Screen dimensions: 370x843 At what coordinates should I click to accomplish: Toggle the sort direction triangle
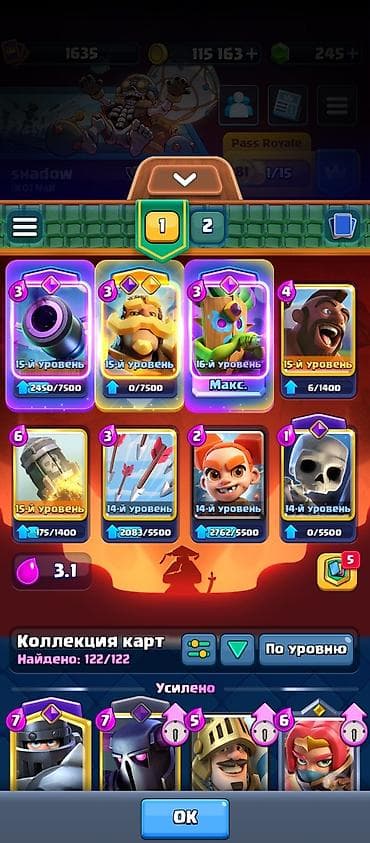tap(237, 650)
